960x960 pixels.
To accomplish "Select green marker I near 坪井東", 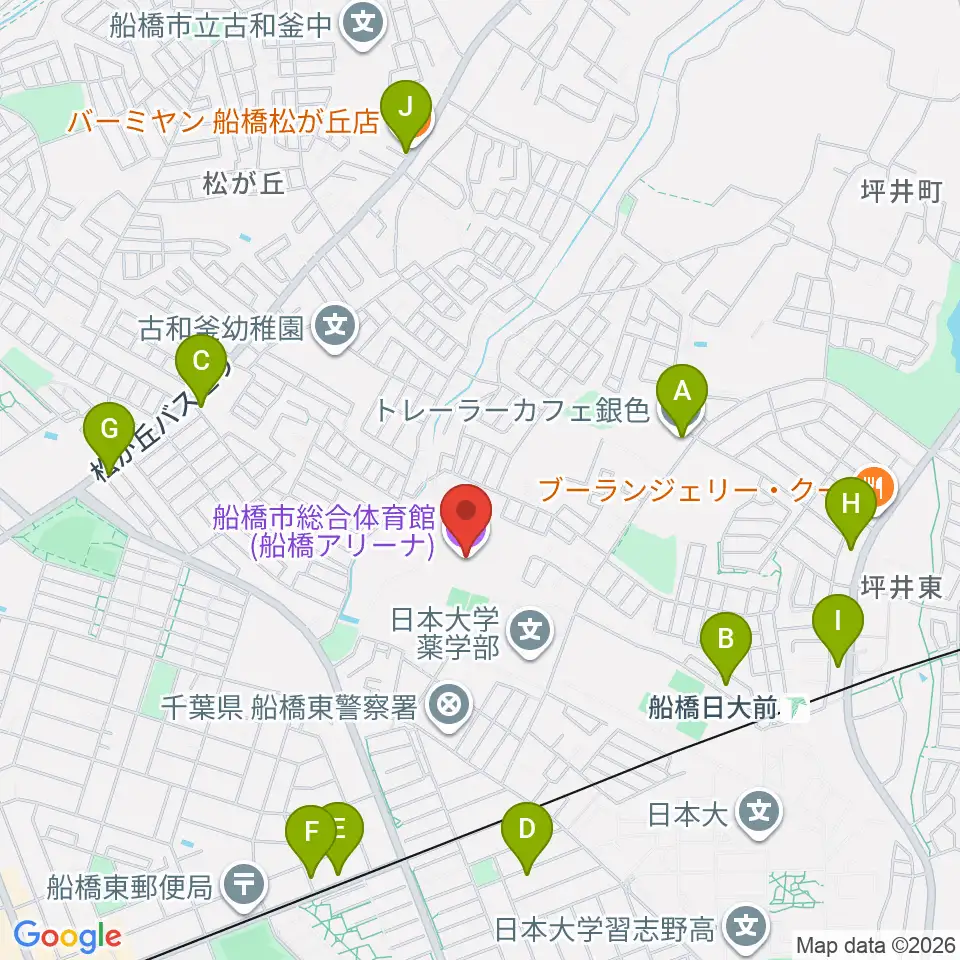I will click(838, 629).
